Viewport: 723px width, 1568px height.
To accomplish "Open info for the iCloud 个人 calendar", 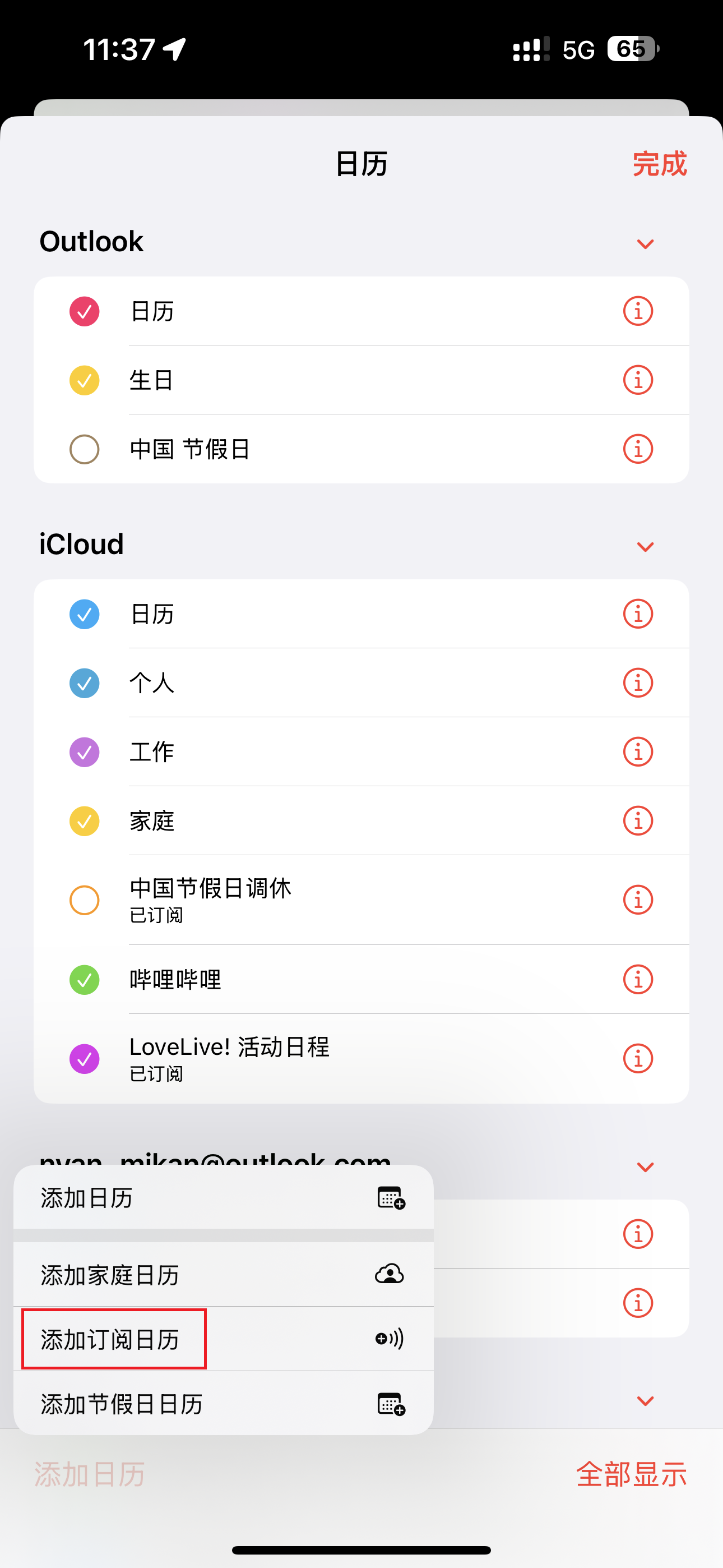I will (638, 683).
